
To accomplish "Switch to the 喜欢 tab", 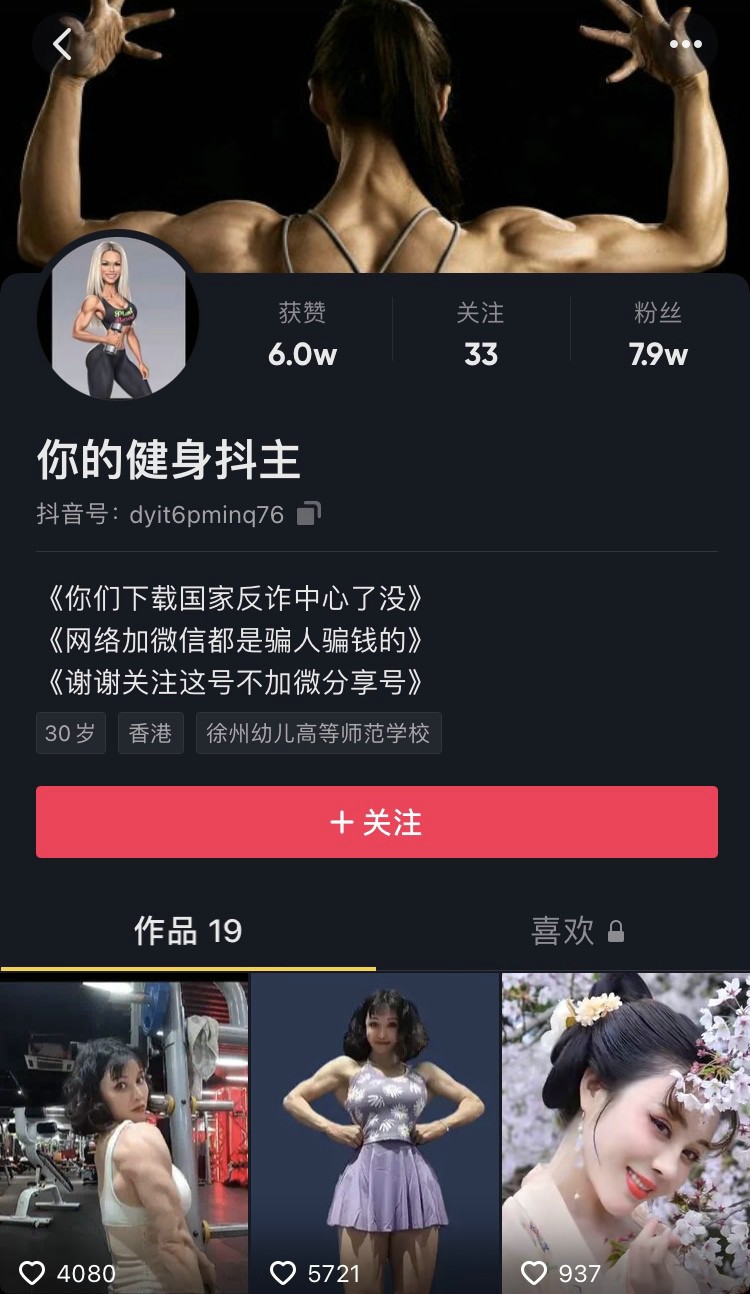I will (563, 931).
